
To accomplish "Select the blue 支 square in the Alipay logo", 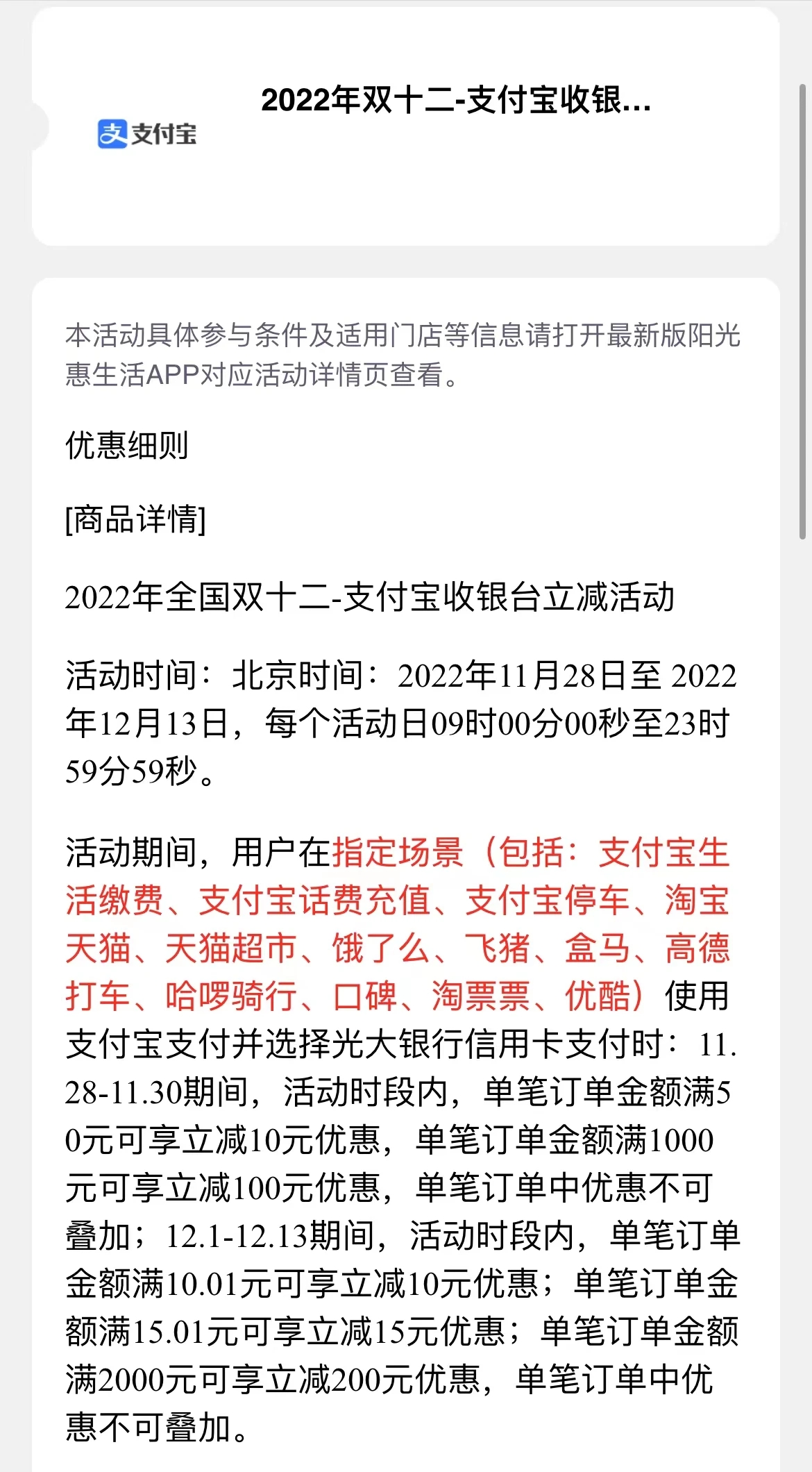I will 112,133.
